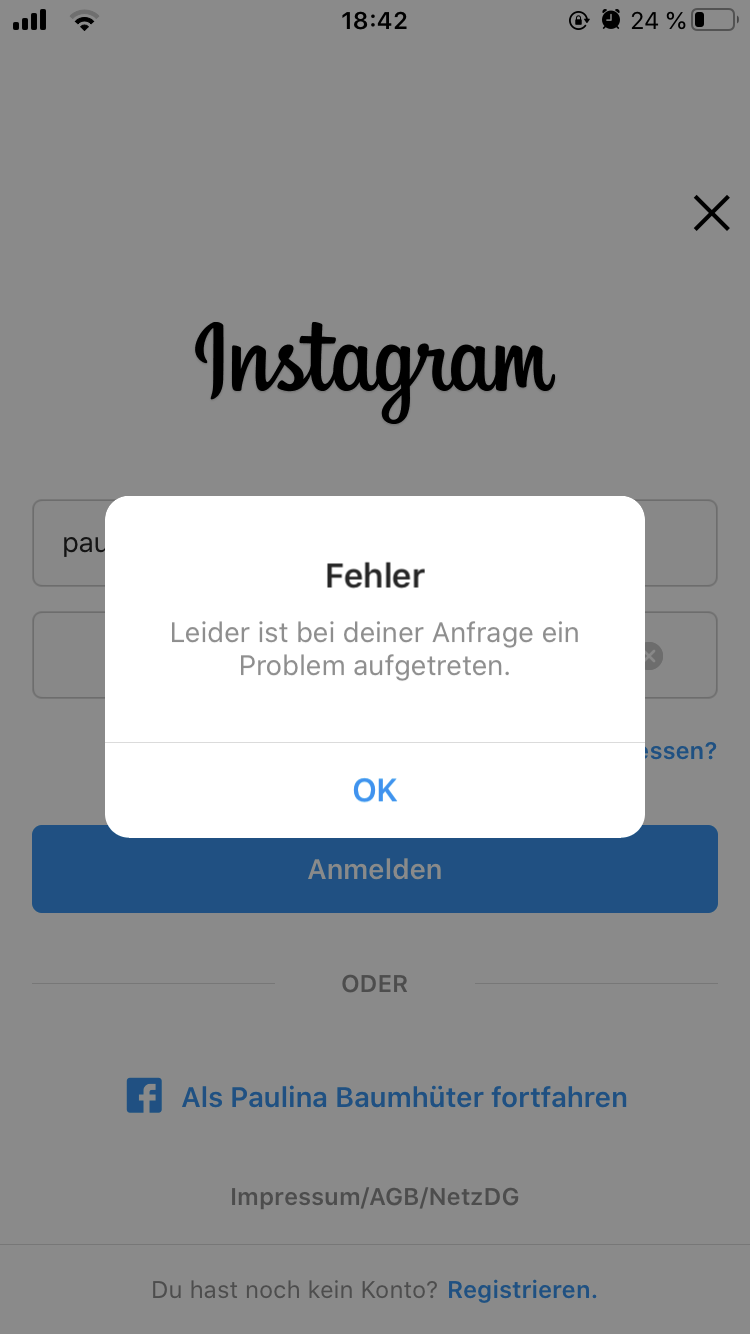Close the login screen with the X
The height and width of the screenshot is (1334, 750).
pyautogui.click(x=711, y=213)
